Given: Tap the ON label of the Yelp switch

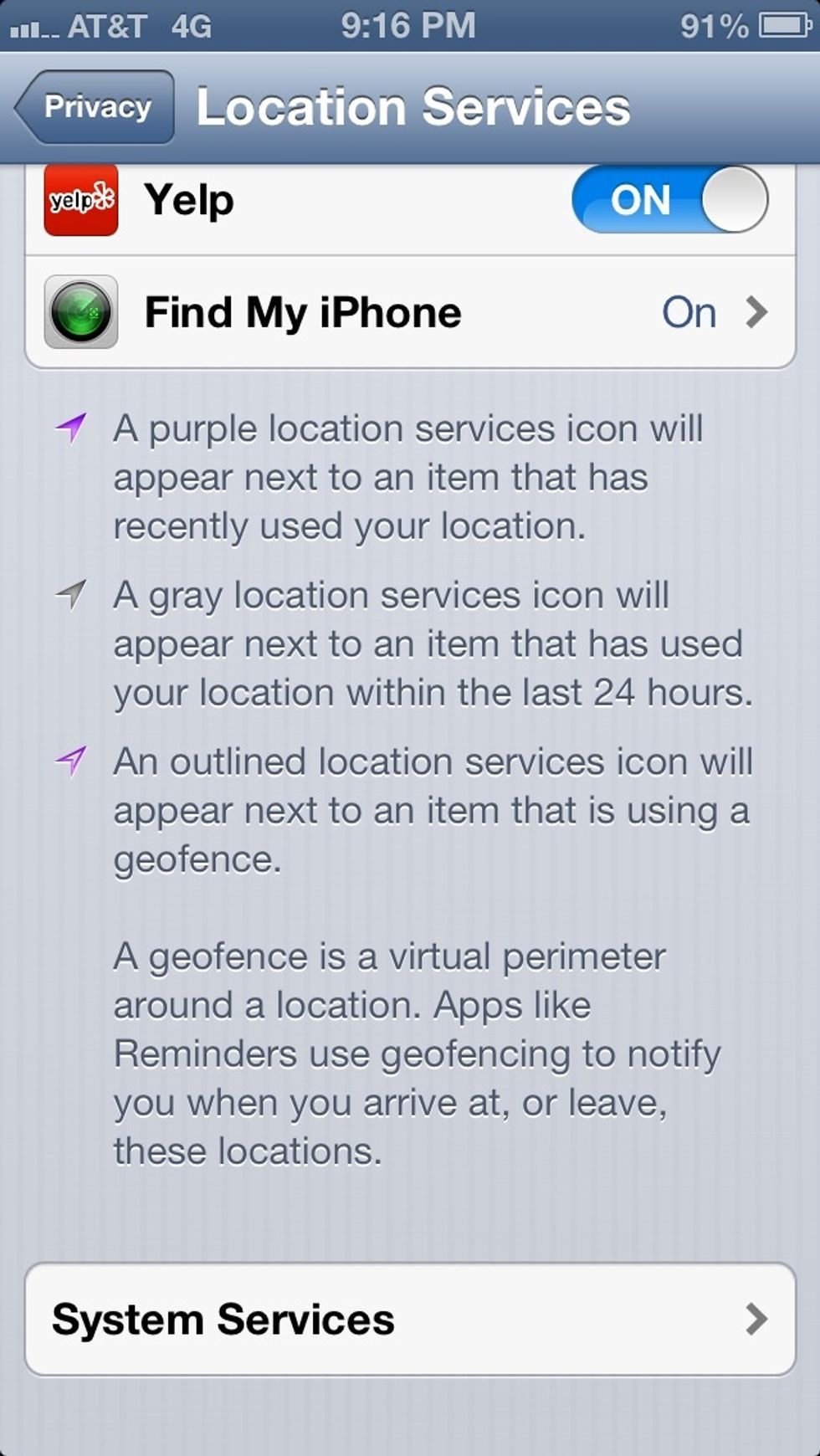Looking at the screenshot, I should 643,199.
